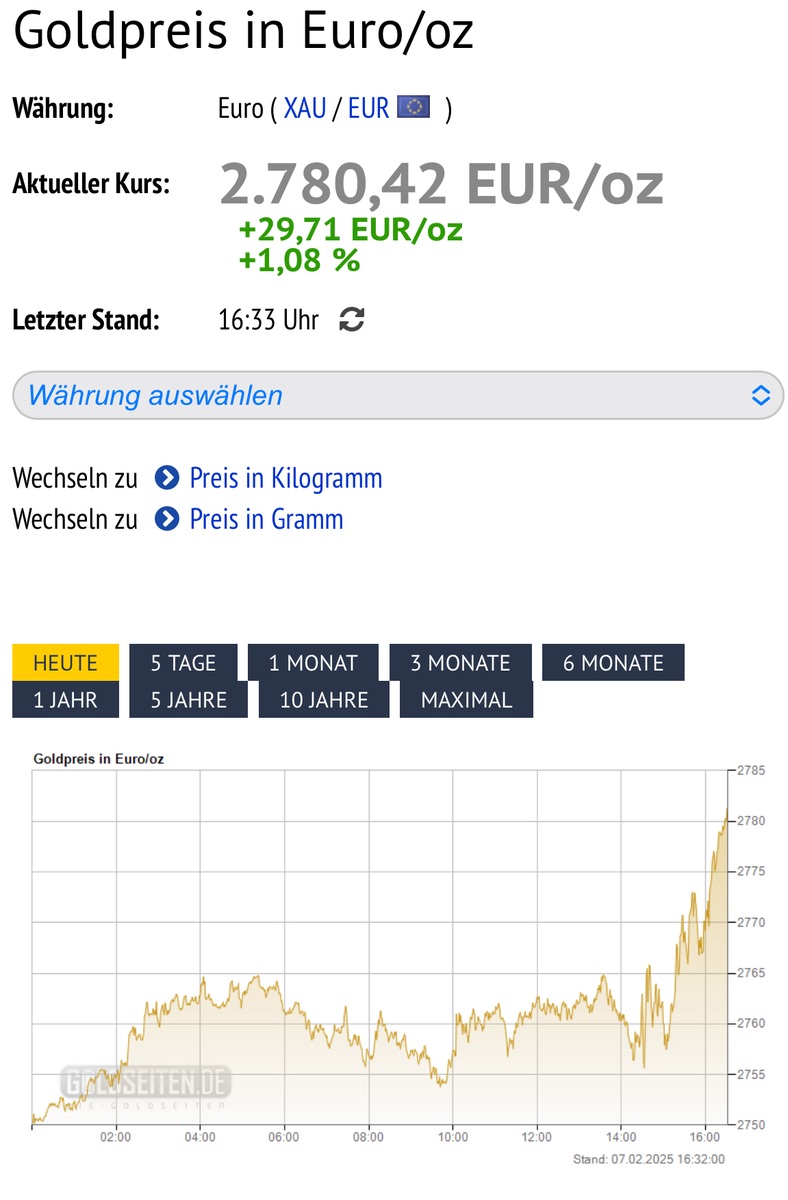Open the XAU link
788x1200 pixels.
[x=305, y=108]
